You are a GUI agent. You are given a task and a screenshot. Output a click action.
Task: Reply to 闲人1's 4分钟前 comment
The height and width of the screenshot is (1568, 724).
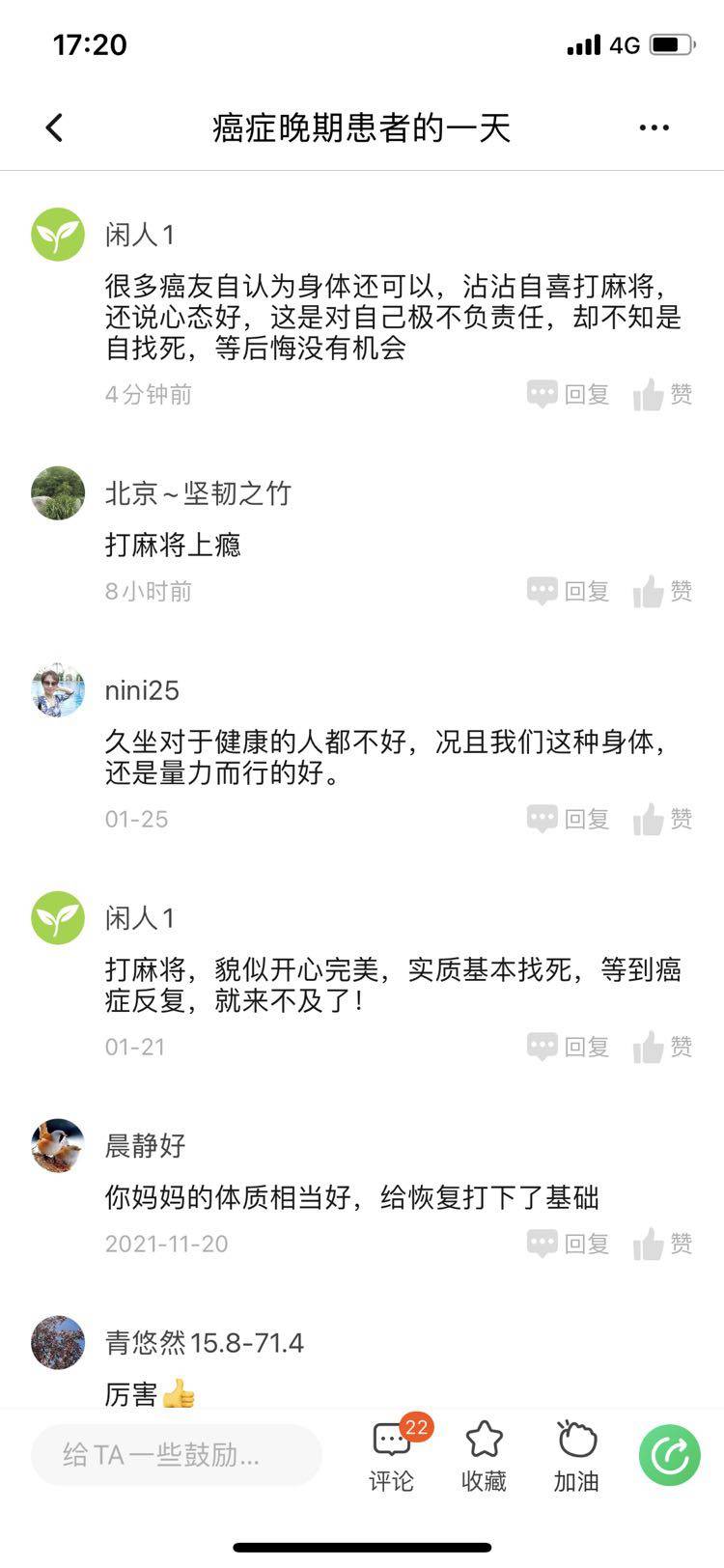(569, 394)
